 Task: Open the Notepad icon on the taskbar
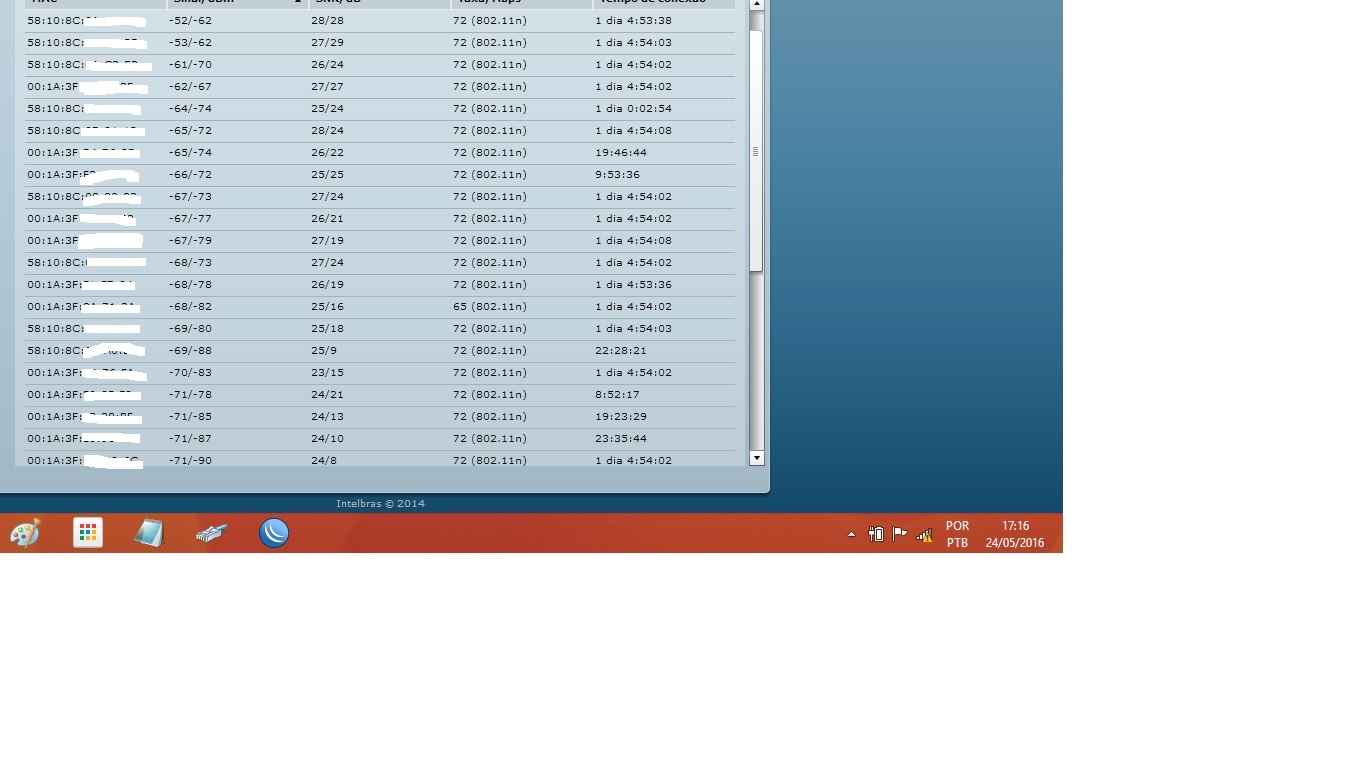tap(149, 533)
